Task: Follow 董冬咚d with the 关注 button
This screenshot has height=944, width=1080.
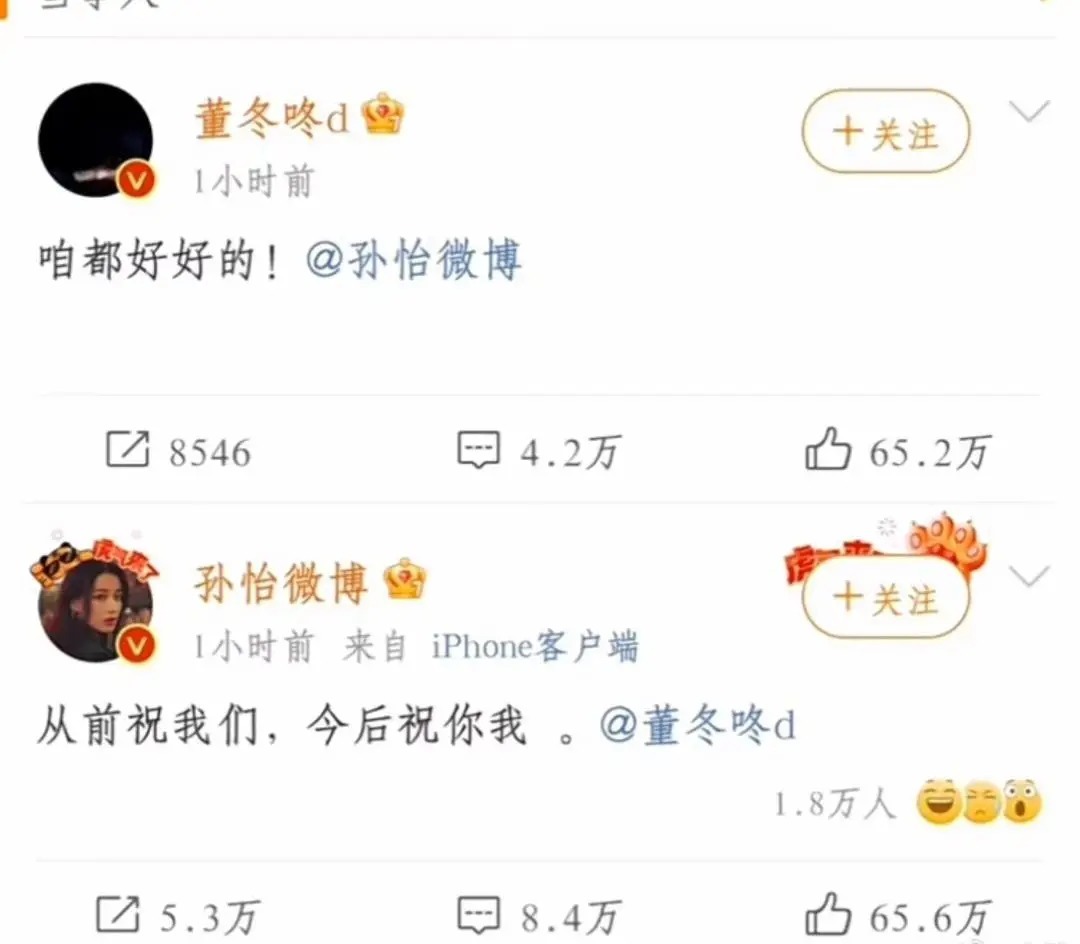Action: [x=885, y=132]
